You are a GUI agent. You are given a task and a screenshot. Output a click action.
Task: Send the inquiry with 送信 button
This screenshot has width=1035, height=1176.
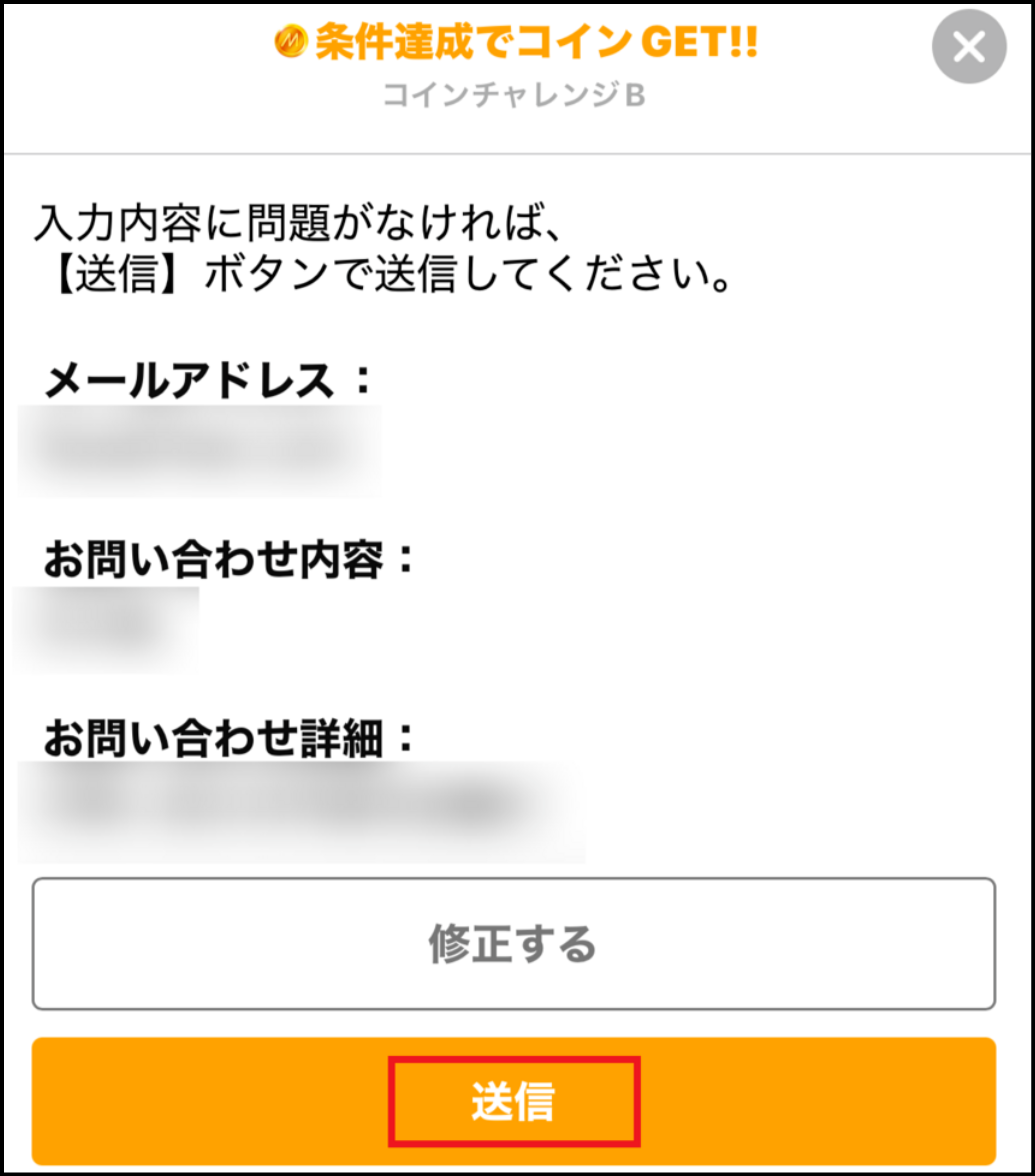(513, 1101)
